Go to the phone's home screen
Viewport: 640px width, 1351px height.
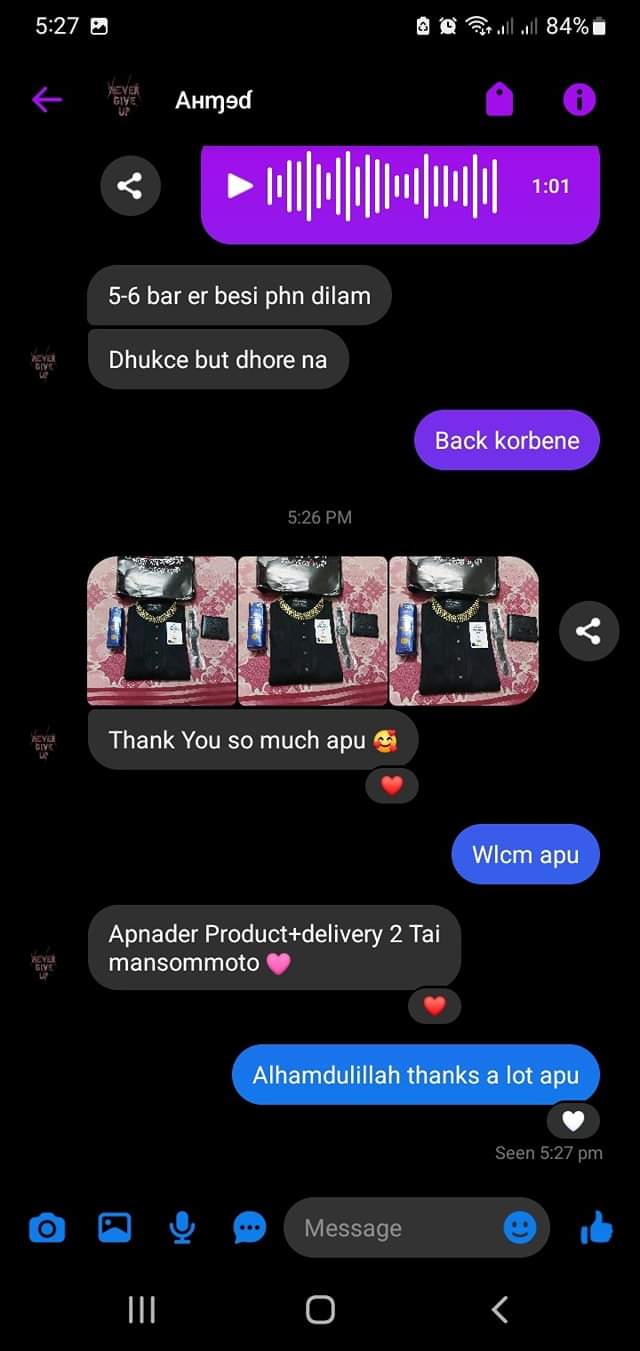point(320,1310)
